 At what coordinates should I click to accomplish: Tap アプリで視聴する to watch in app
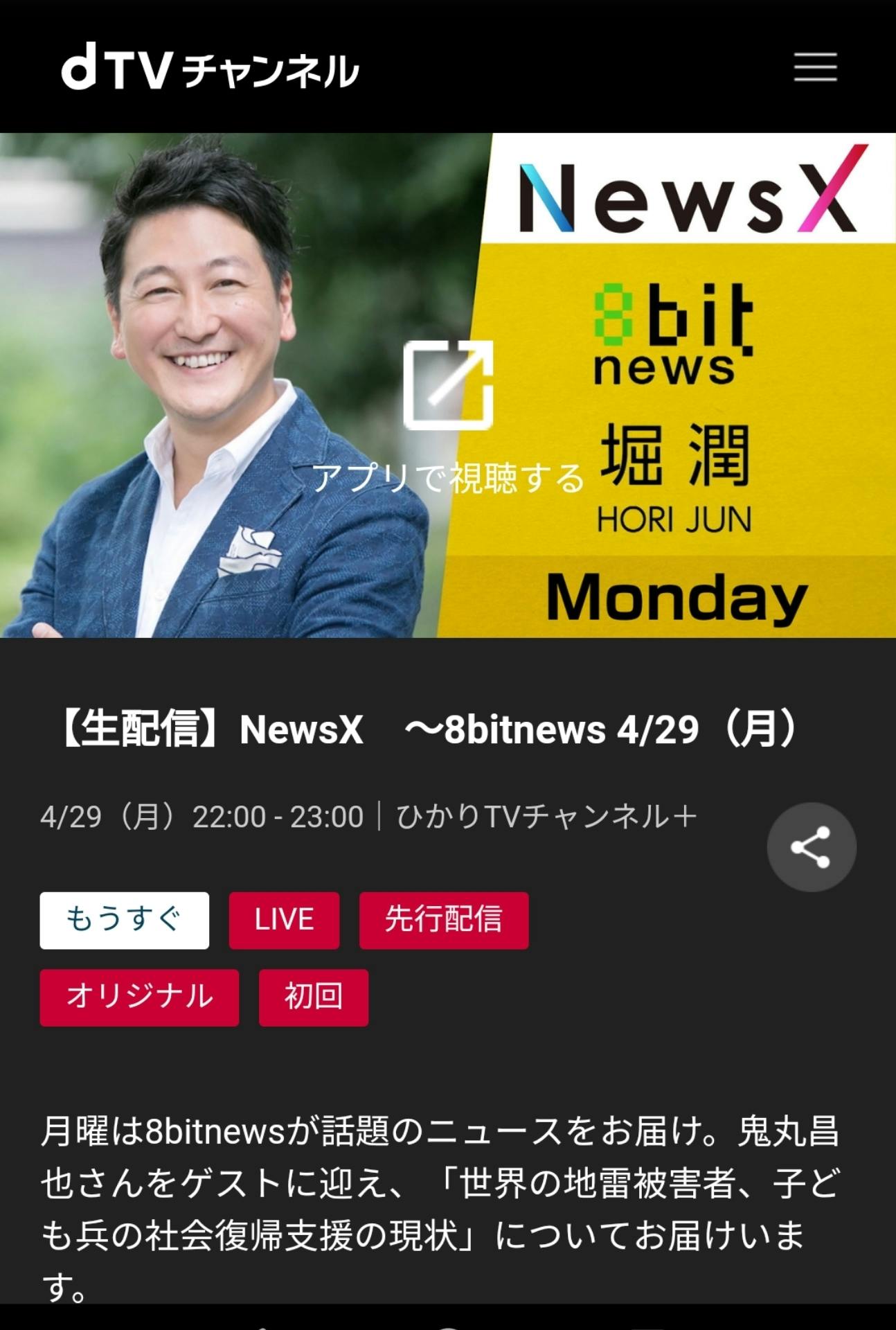(x=448, y=416)
